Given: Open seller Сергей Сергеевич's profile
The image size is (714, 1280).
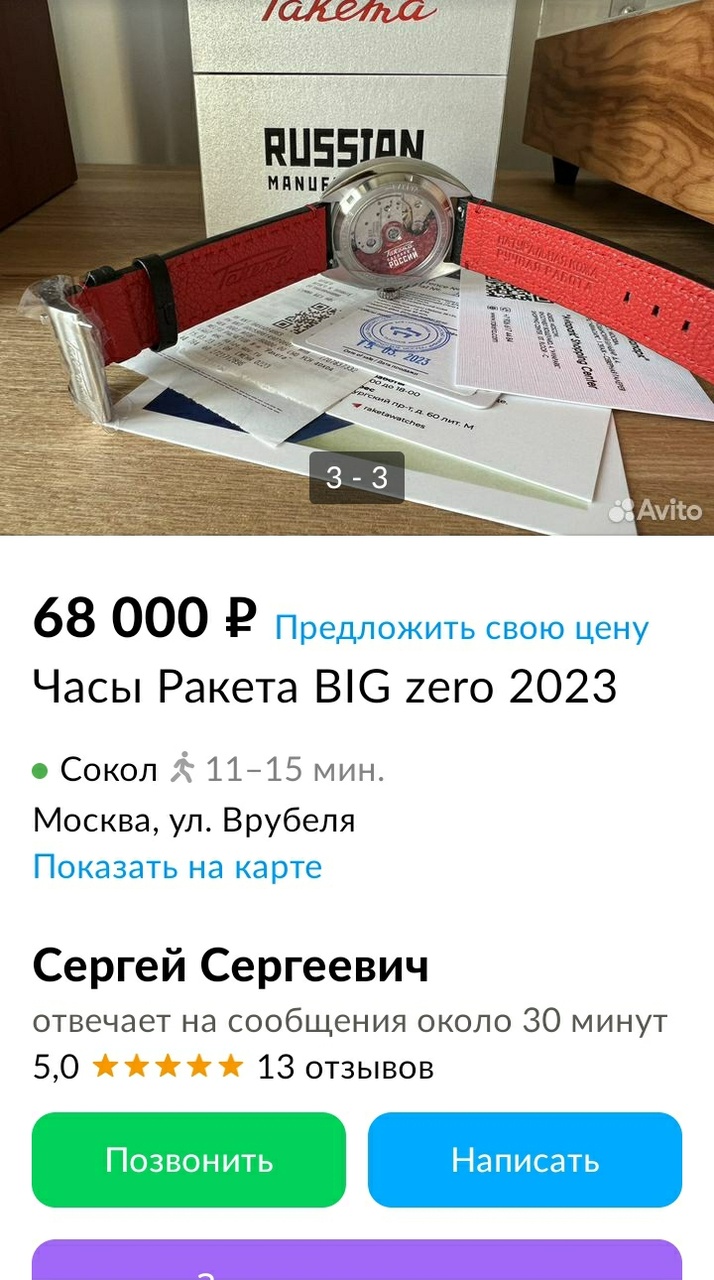Looking at the screenshot, I should (231, 966).
